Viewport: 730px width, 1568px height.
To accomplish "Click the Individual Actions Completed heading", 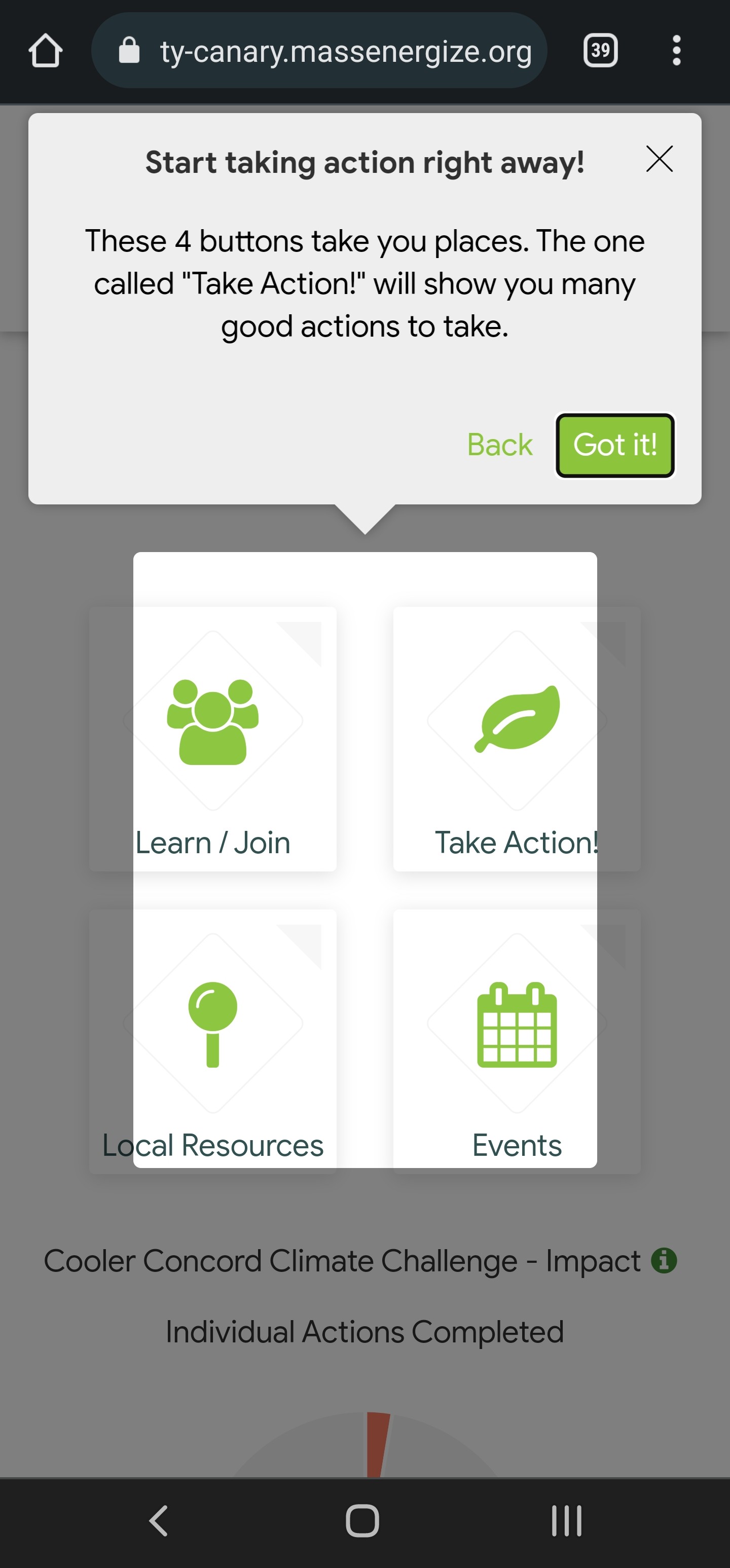I will 364,1331.
